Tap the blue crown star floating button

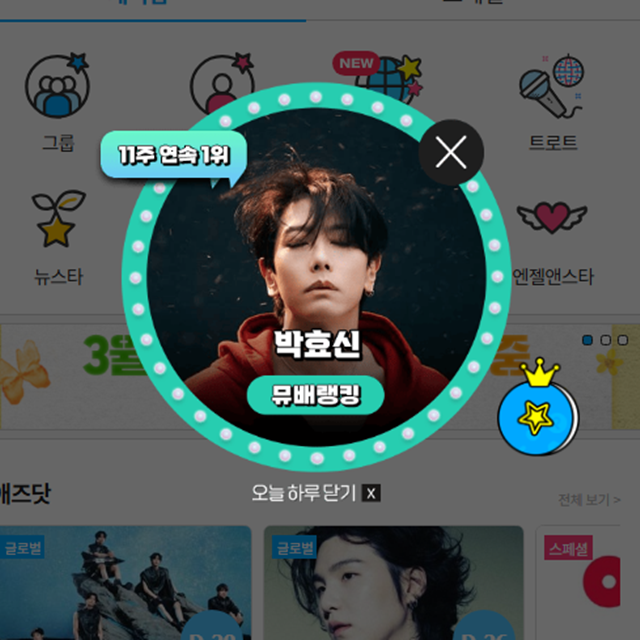coord(537,416)
